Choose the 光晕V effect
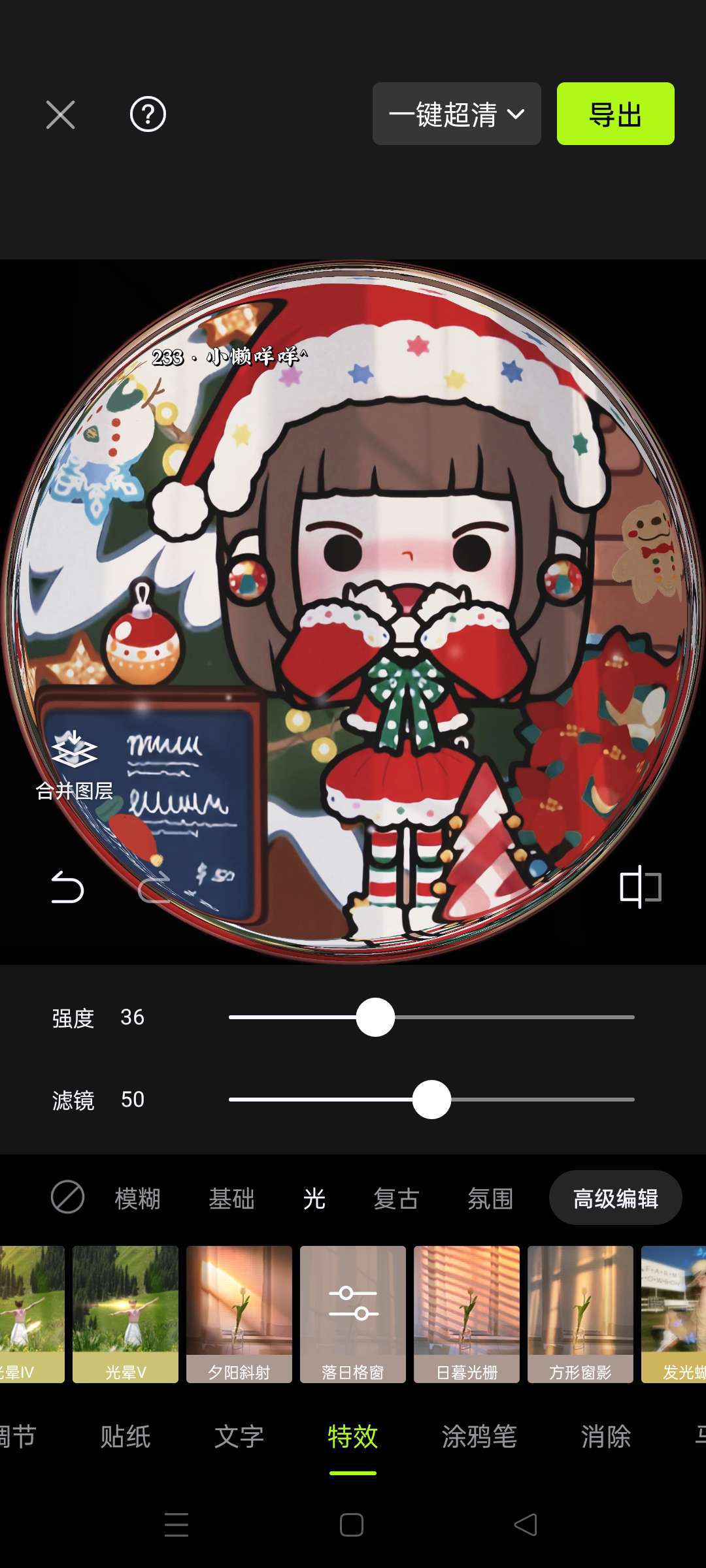The height and width of the screenshot is (1568, 706). point(125,1313)
